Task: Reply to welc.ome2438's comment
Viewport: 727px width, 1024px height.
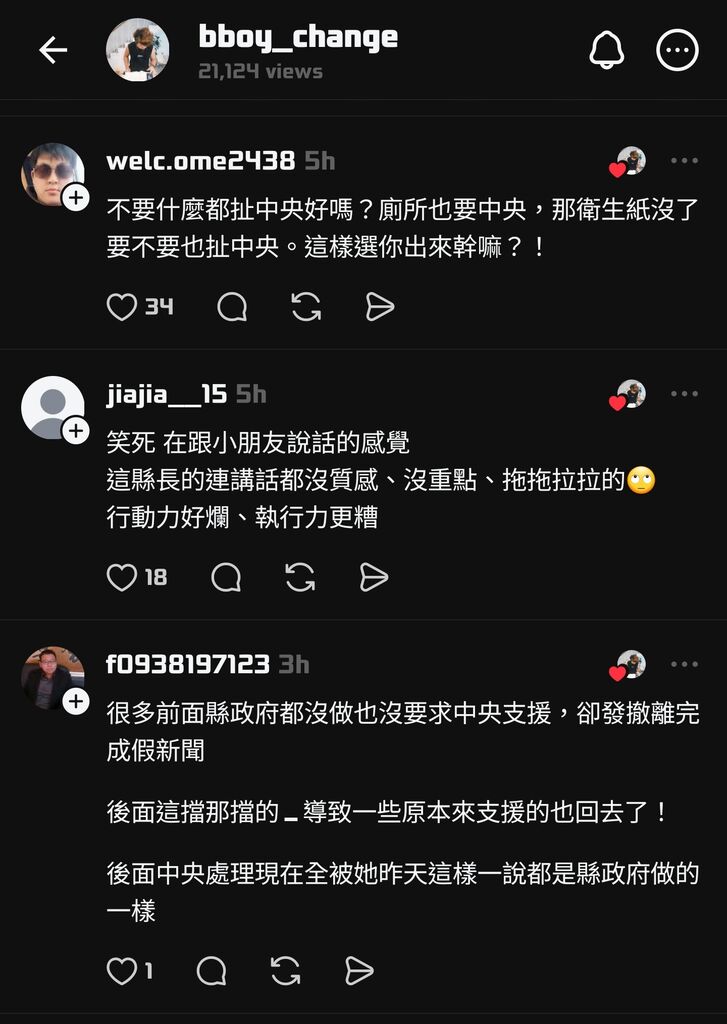Action: pos(232,307)
